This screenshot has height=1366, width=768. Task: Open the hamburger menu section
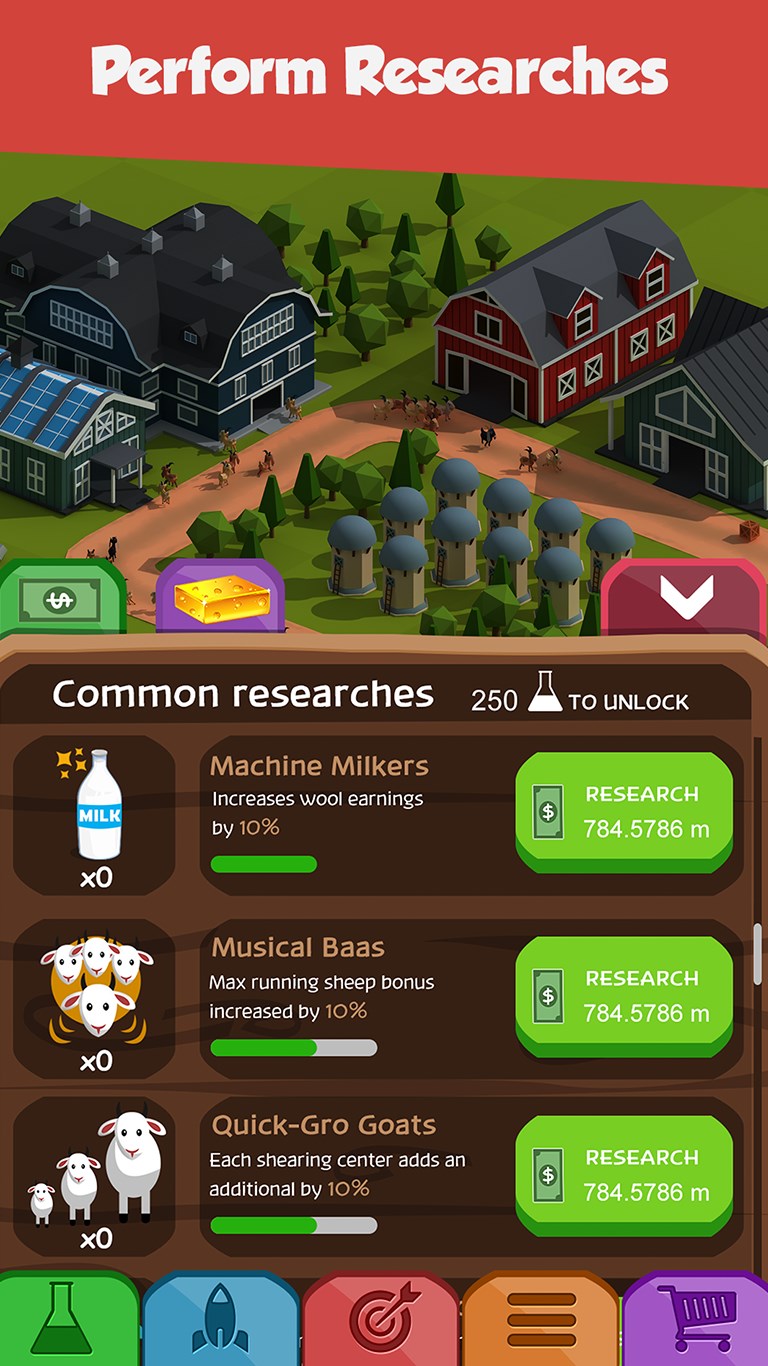(x=540, y=1320)
